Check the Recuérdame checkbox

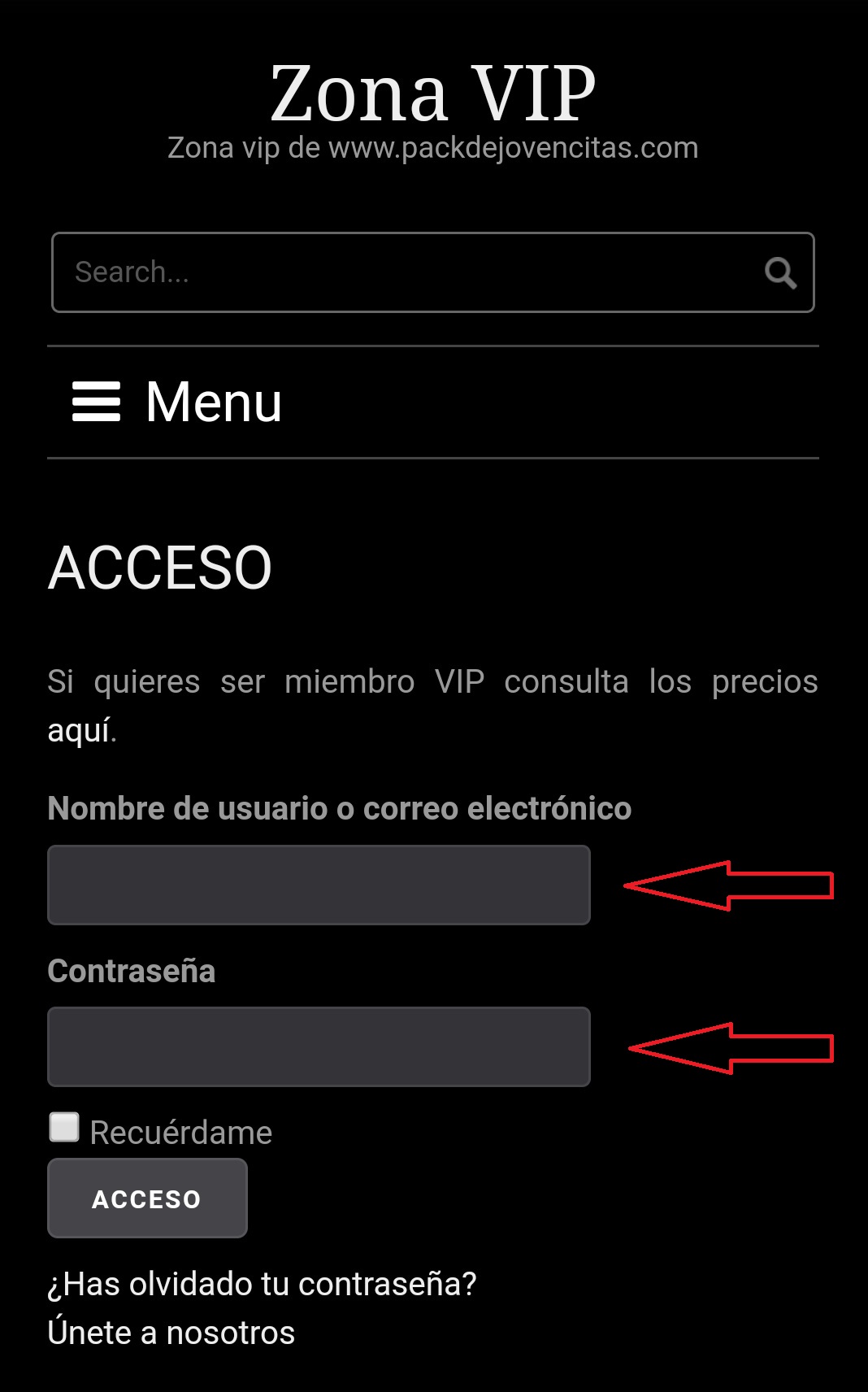64,1128
